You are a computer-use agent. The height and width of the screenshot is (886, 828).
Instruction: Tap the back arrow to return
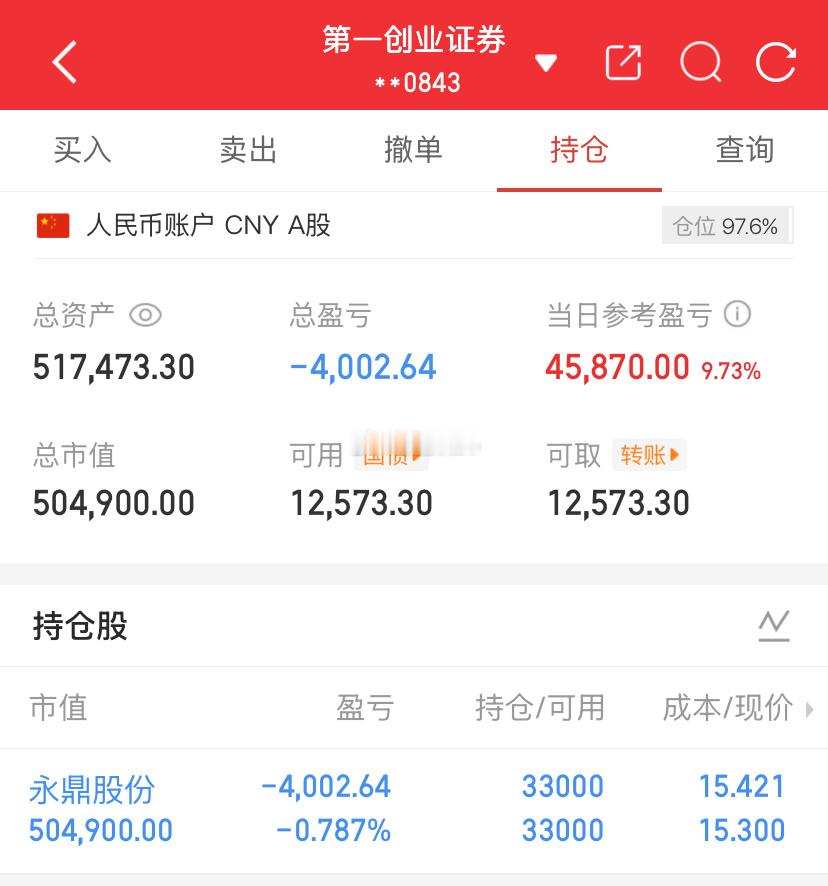click(64, 61)
